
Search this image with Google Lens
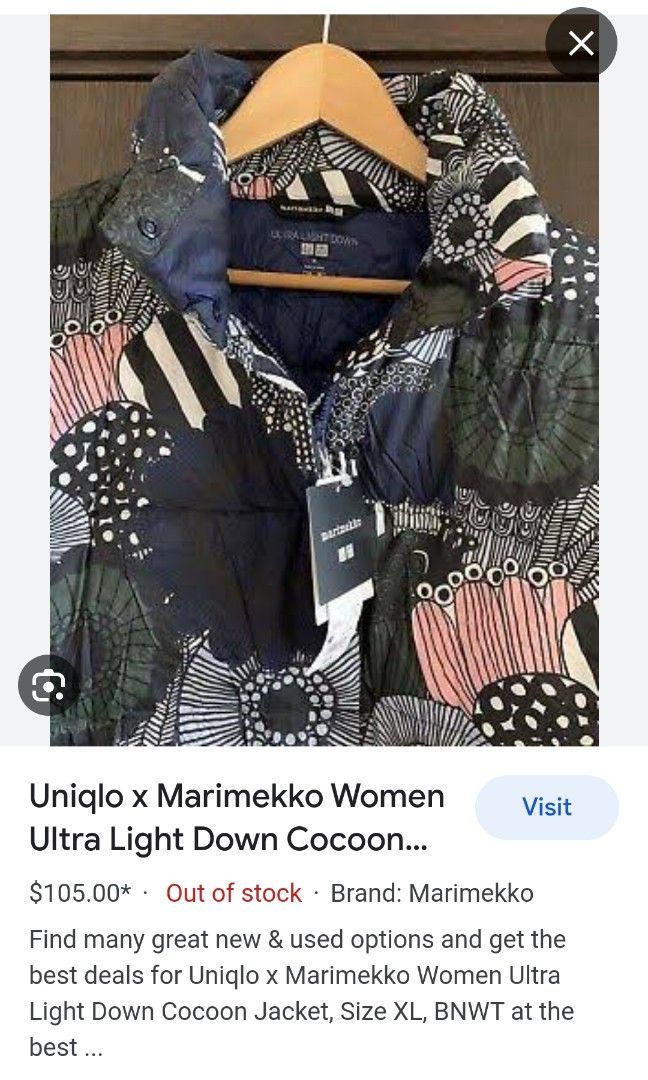tap(48, 685)
